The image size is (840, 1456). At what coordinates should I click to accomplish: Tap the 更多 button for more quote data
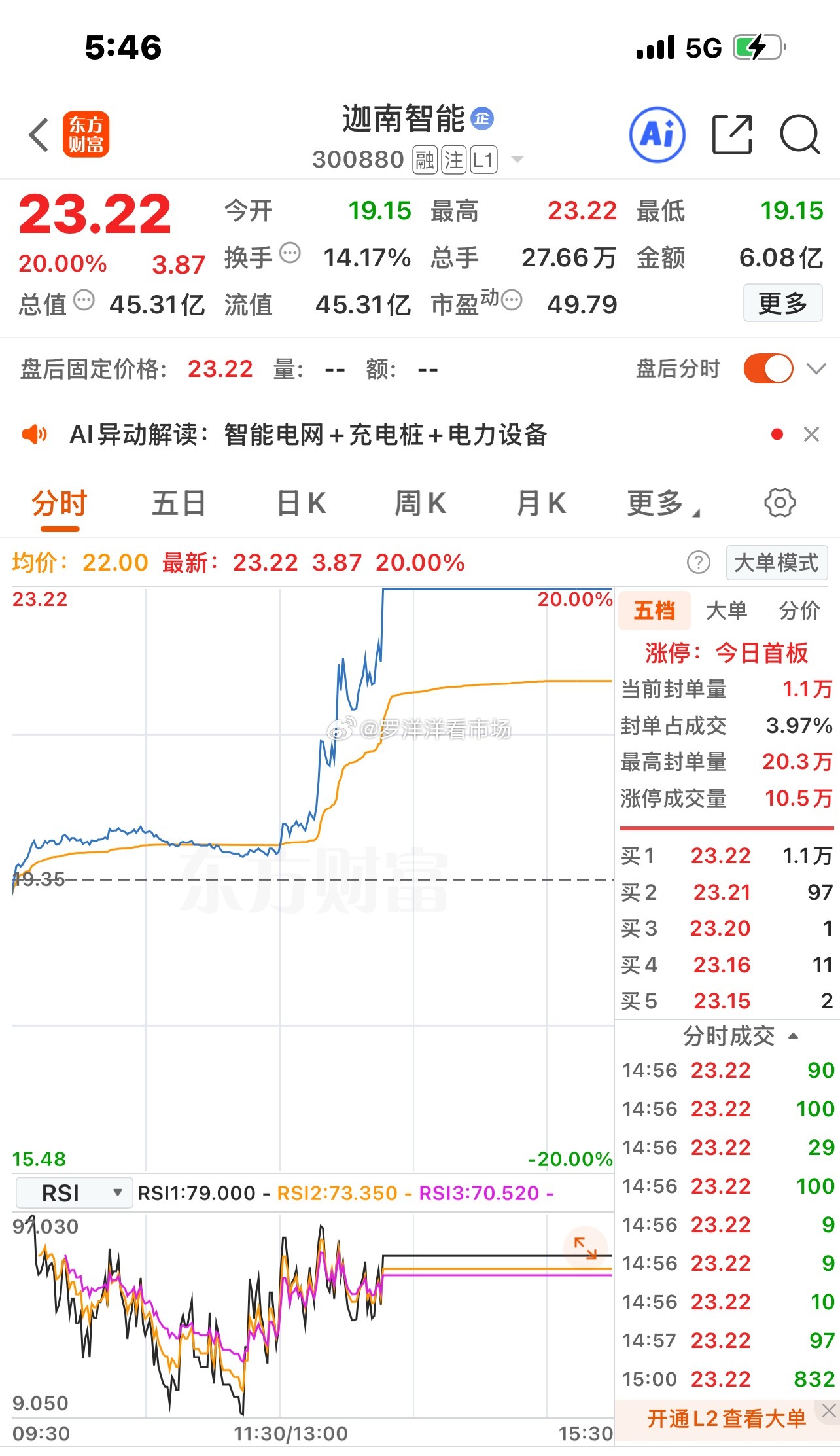tap(782, 303)
